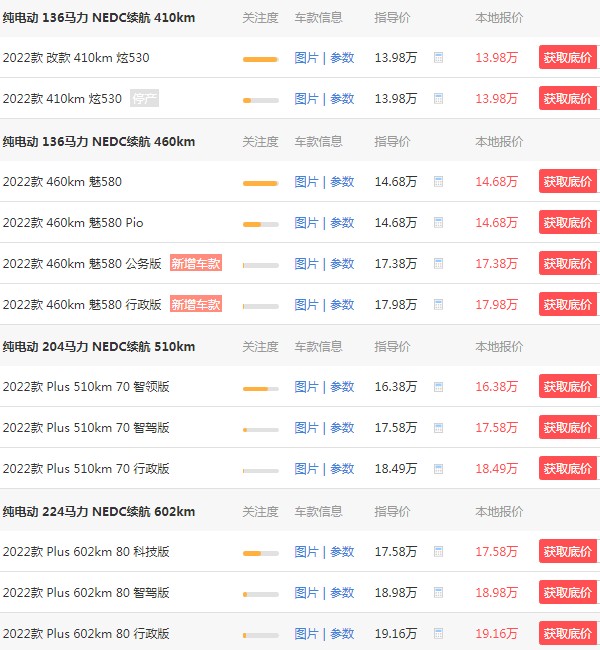Get lowest price for Plus 510km 70 智驾版
Screen dimensions: 600x650
[x=568, y=428]
